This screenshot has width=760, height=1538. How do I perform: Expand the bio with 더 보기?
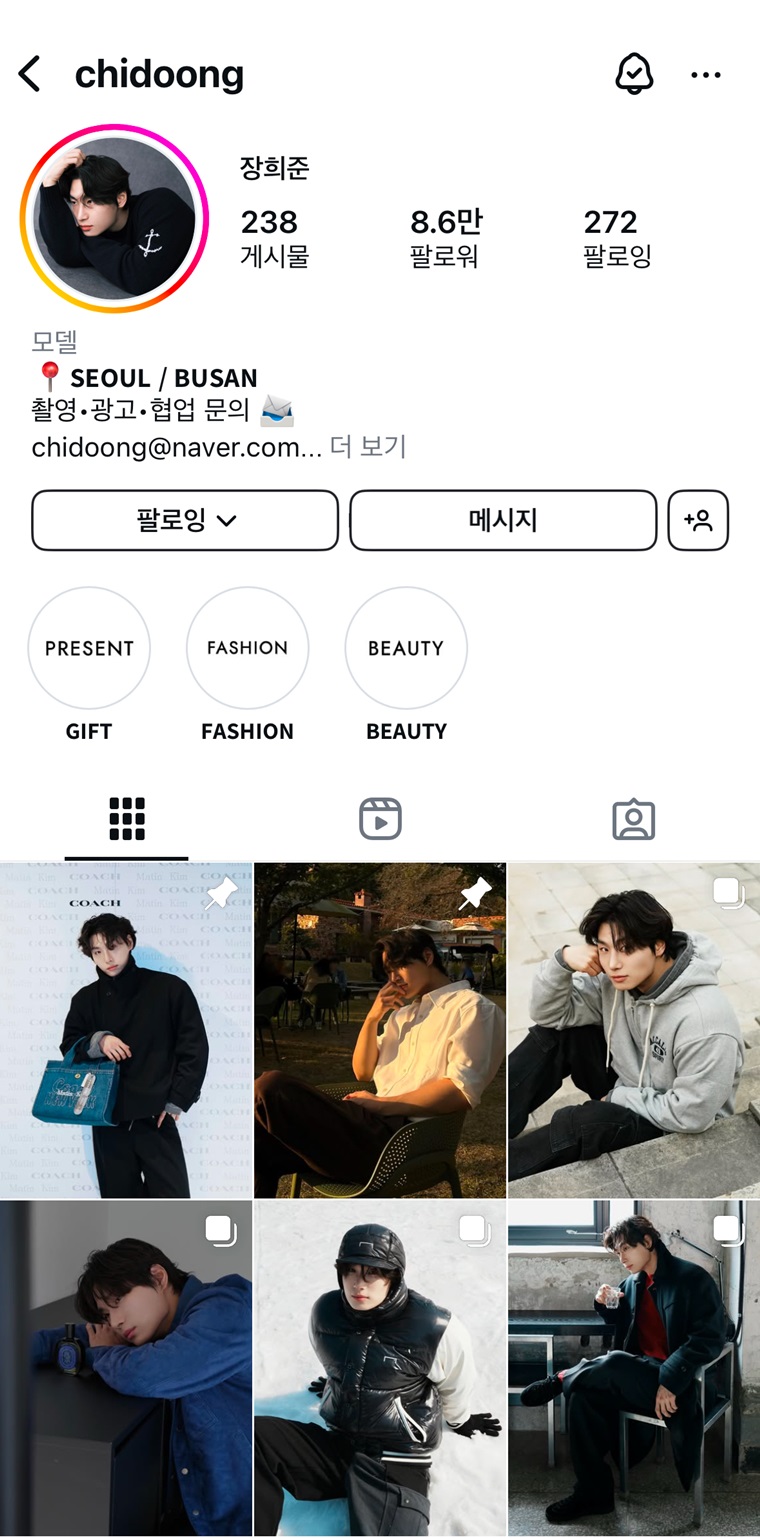click(368, 447)
